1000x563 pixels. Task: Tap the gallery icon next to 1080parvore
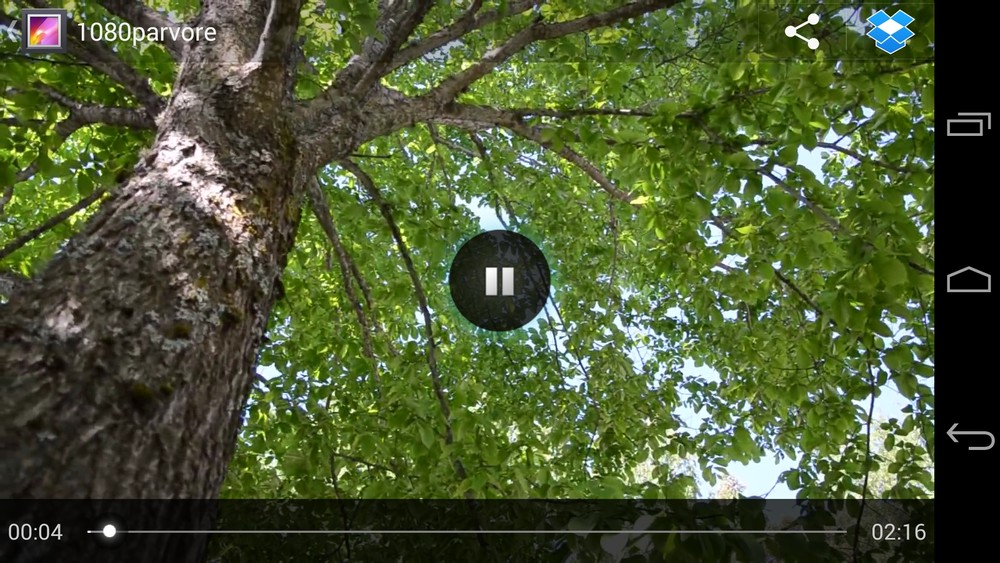(x=44, y=31)
